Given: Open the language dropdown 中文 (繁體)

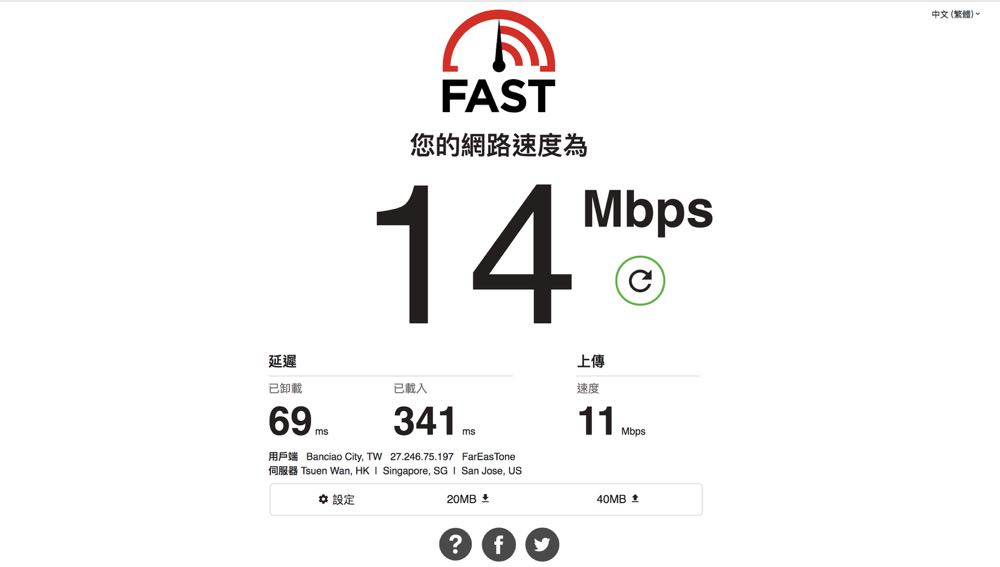Looking at the screenshot, I should 955,15.
